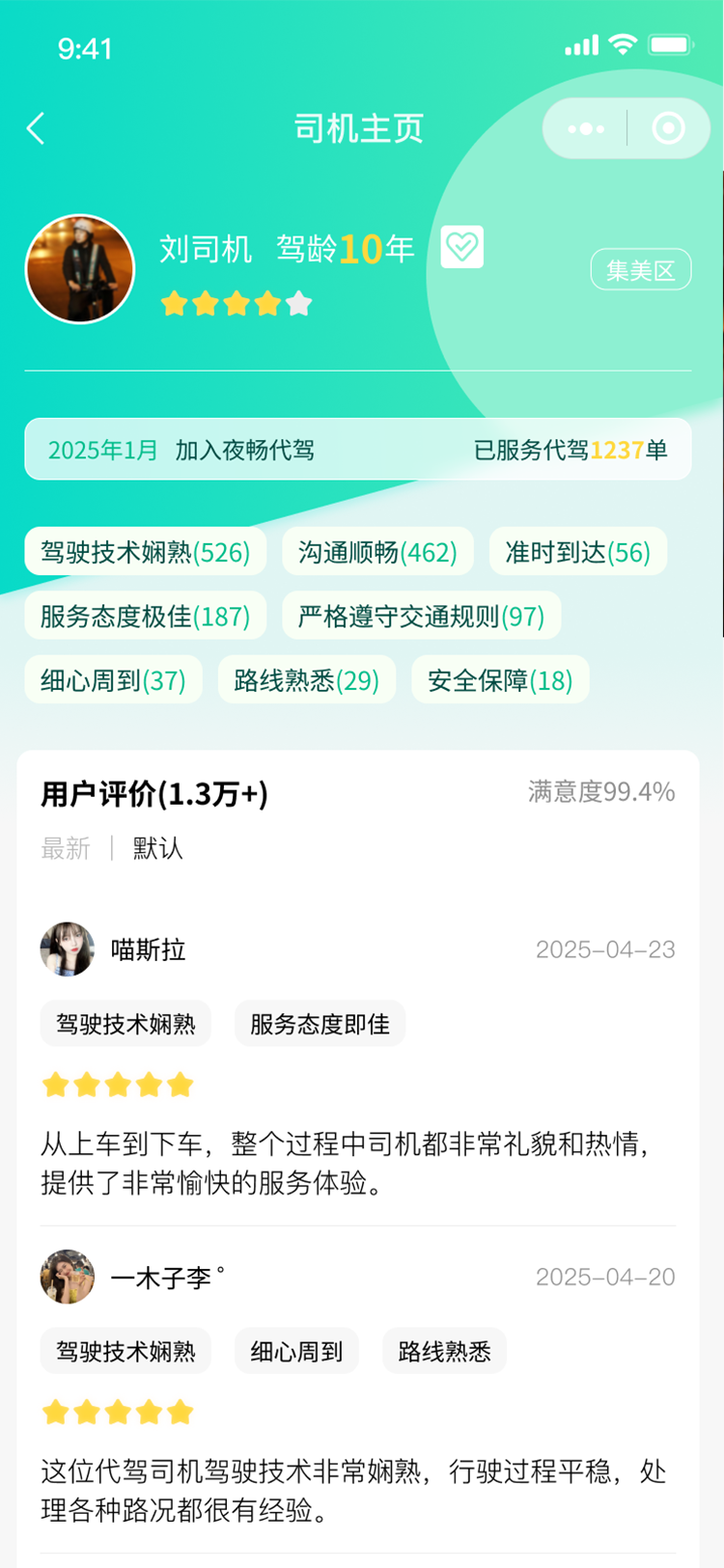The width and height of the screenshot is (724, 1568).
Task: Select the 驾驶技术娴熟(526) tag
Action: (x=145, y=552)
